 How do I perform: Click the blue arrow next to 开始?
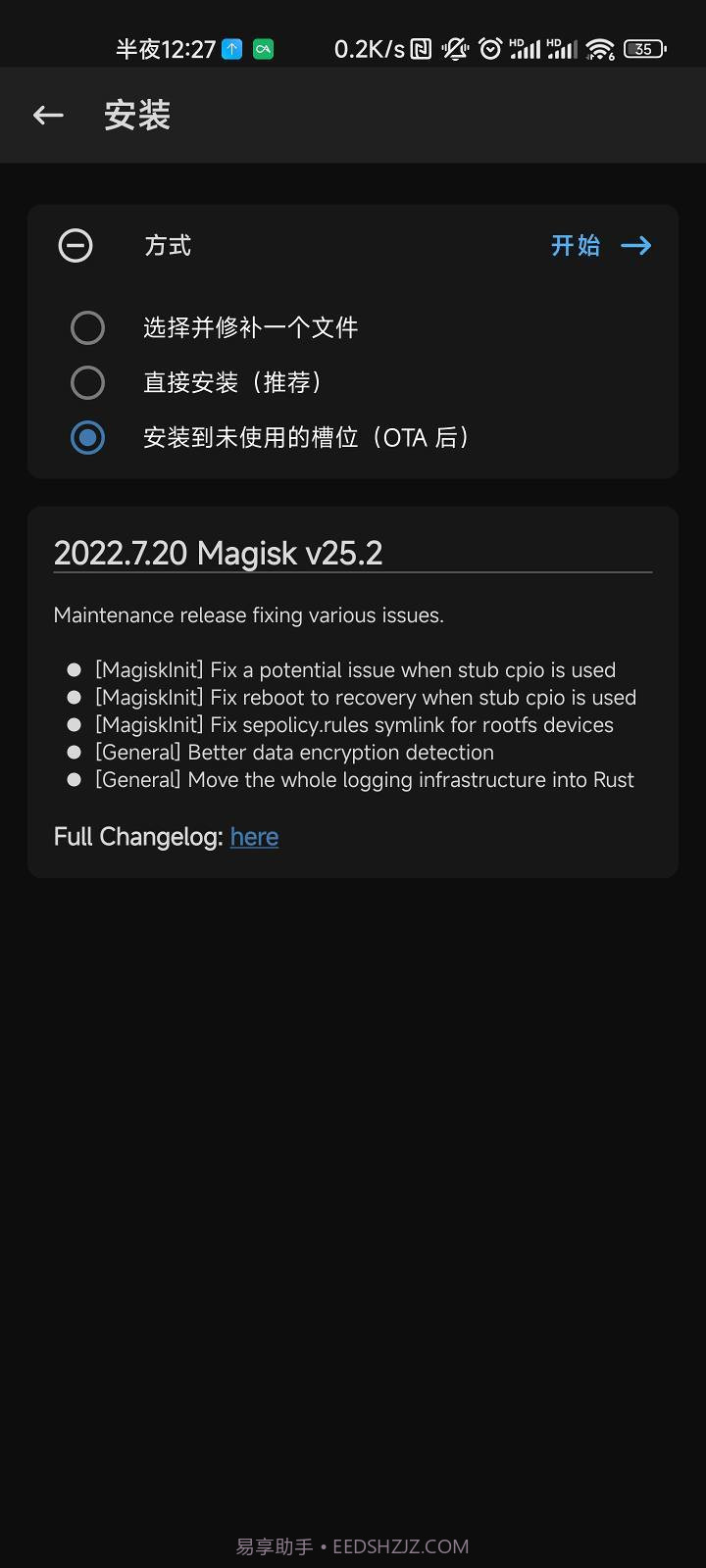(x=635, y=246)
